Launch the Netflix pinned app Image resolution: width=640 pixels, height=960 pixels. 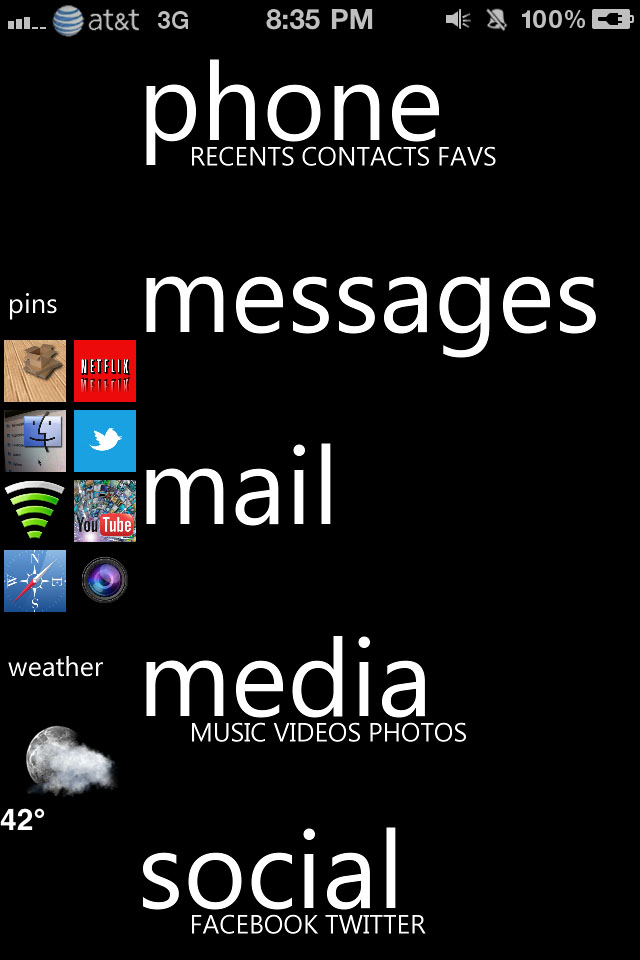[x=105, y=371]
